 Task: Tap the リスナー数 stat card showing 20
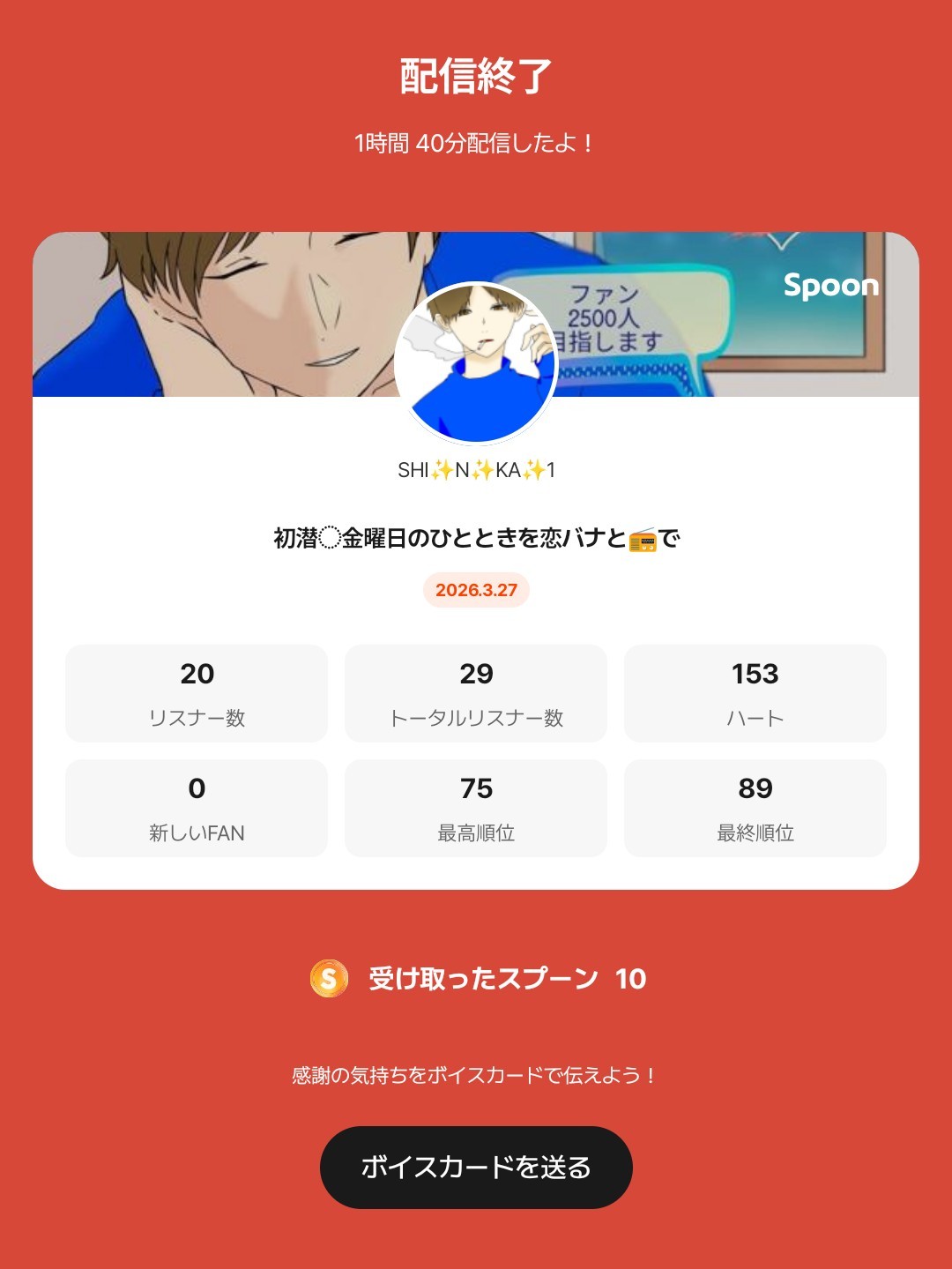196,691
